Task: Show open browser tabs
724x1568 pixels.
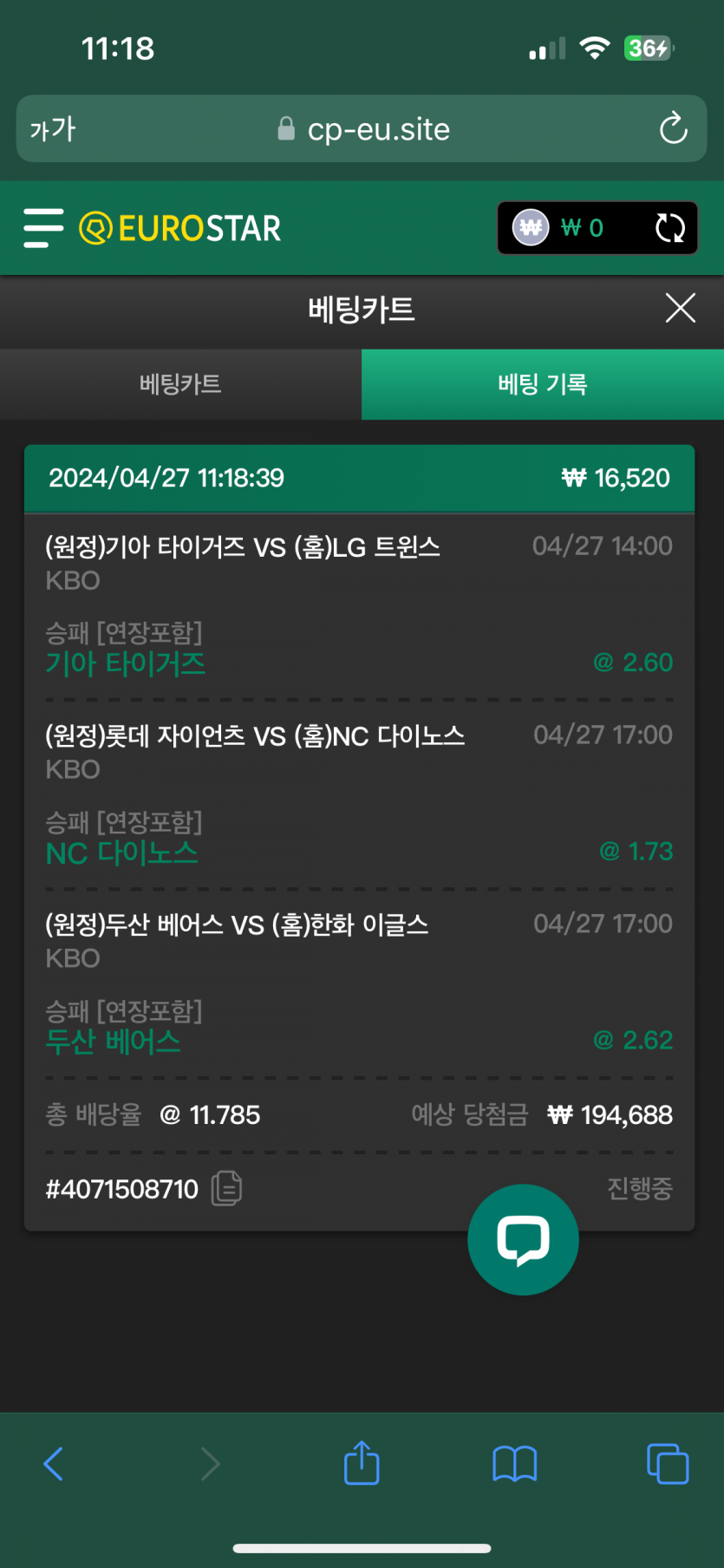Action: tap(668, 1464)
